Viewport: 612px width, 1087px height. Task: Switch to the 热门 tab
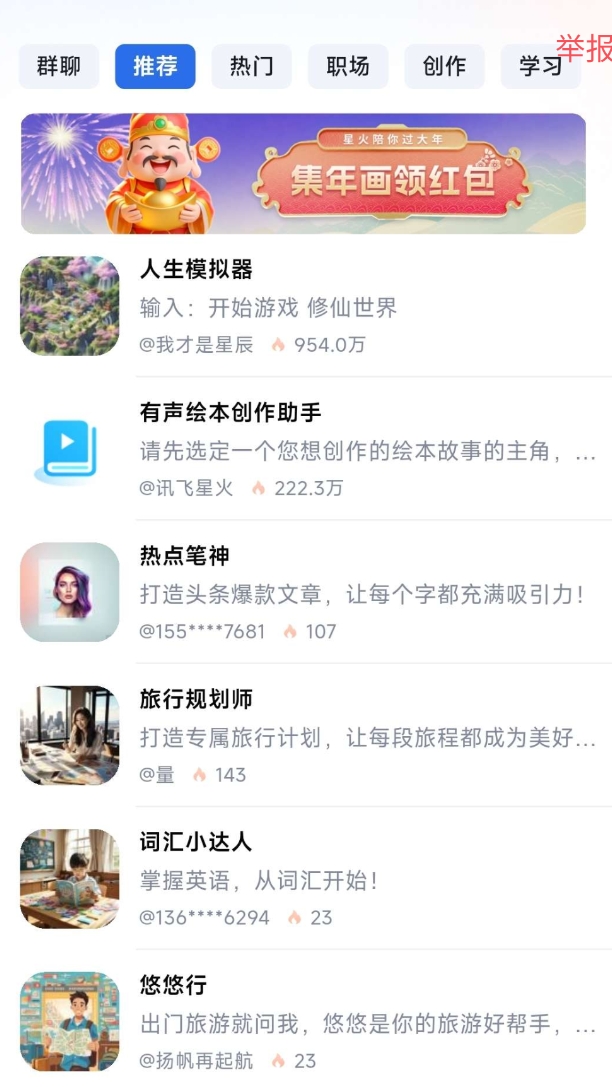pyautogui.click(x=251, y=67)
